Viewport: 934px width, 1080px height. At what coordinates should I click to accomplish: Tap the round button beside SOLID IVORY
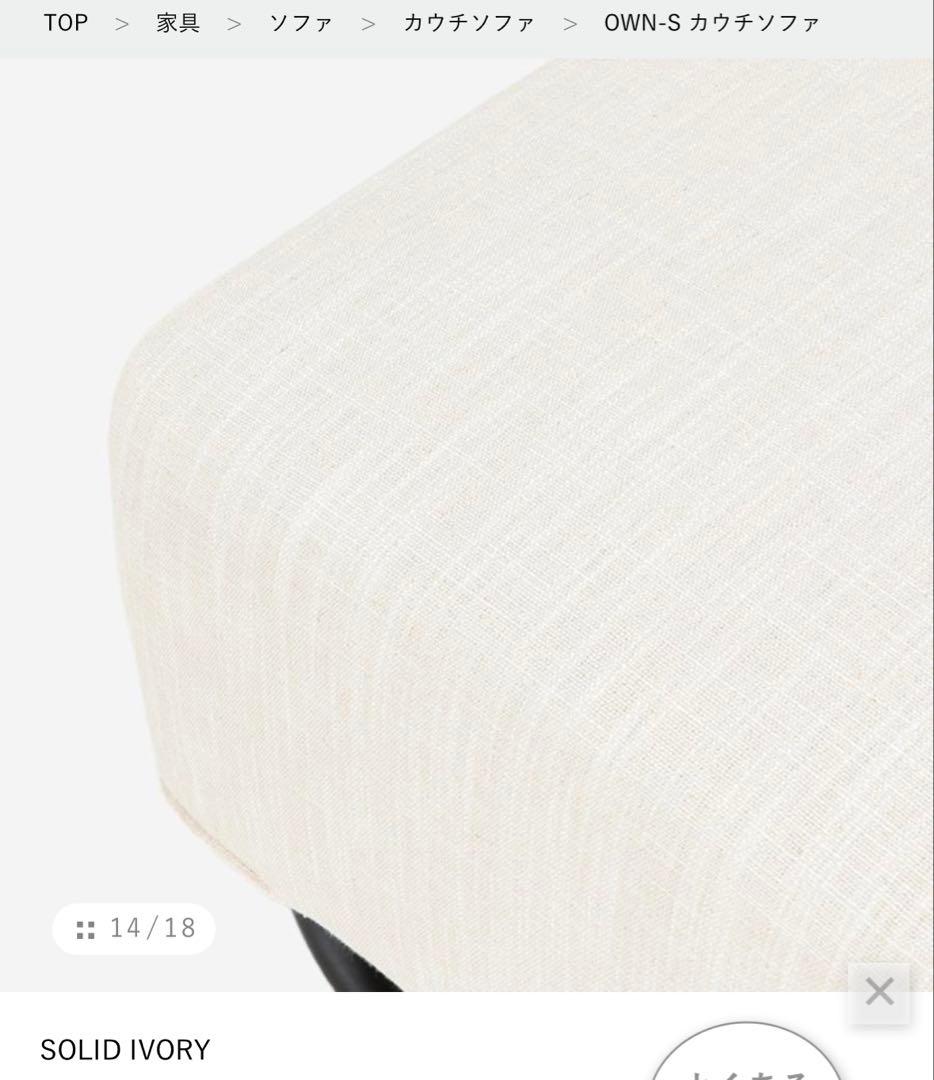click(746, 1058)
